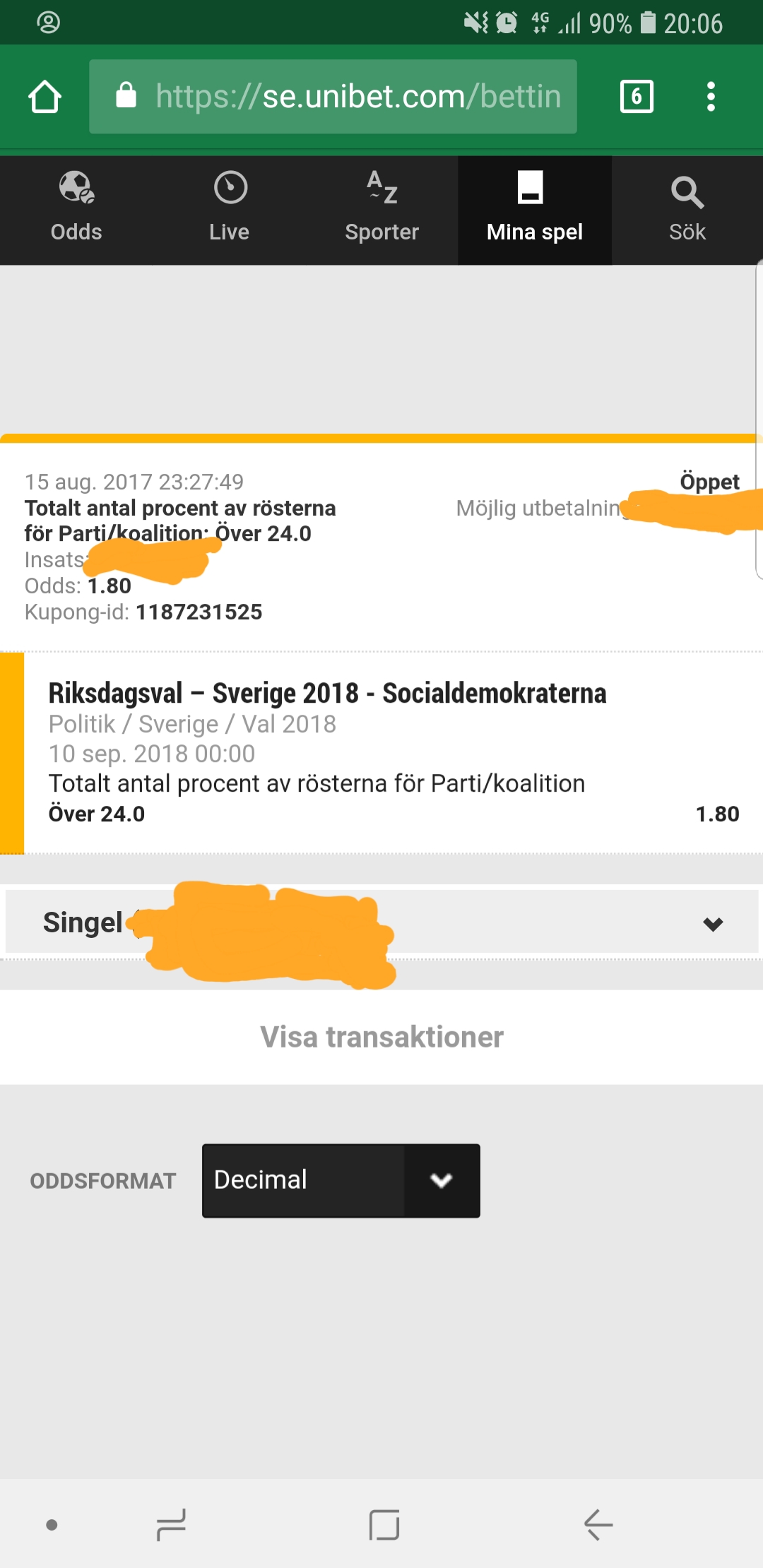Open the Riksdagsval Socialdemokraterna bet event

click(327, 693)
